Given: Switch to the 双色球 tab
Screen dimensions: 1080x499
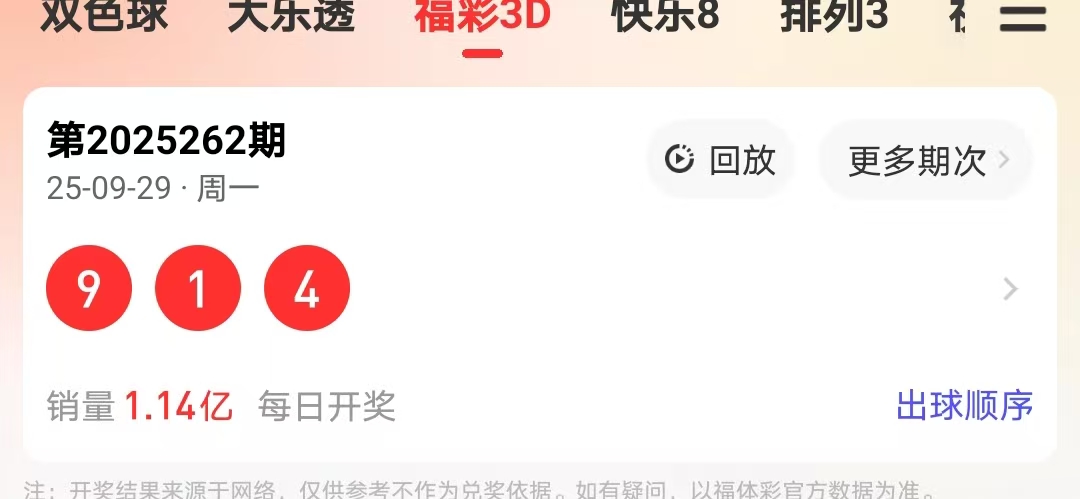Looking at the screenshot, I should pos(104,16).
